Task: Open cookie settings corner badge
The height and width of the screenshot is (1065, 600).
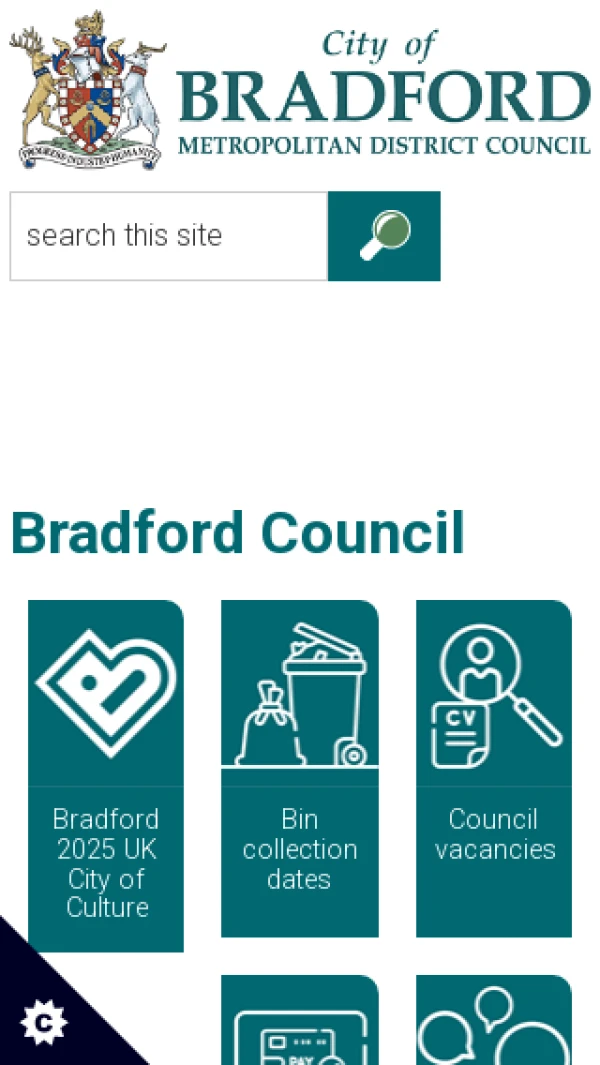Action: point(42,1022)
